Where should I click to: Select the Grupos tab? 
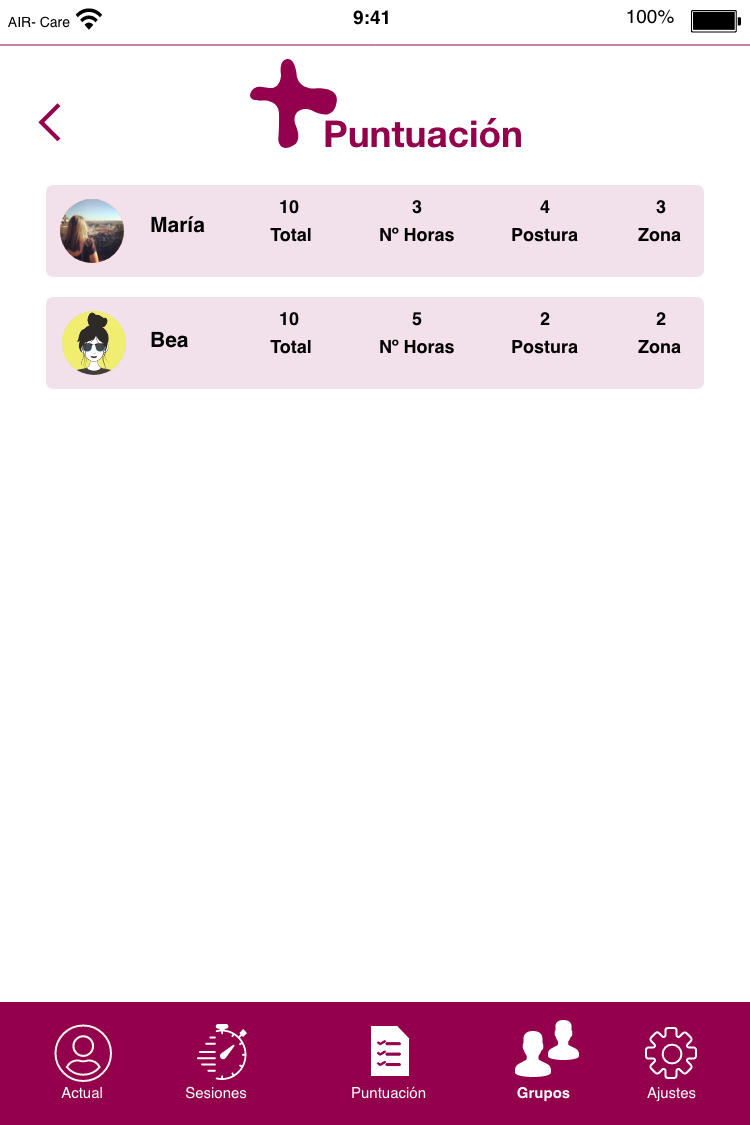tap(544, 1062)
